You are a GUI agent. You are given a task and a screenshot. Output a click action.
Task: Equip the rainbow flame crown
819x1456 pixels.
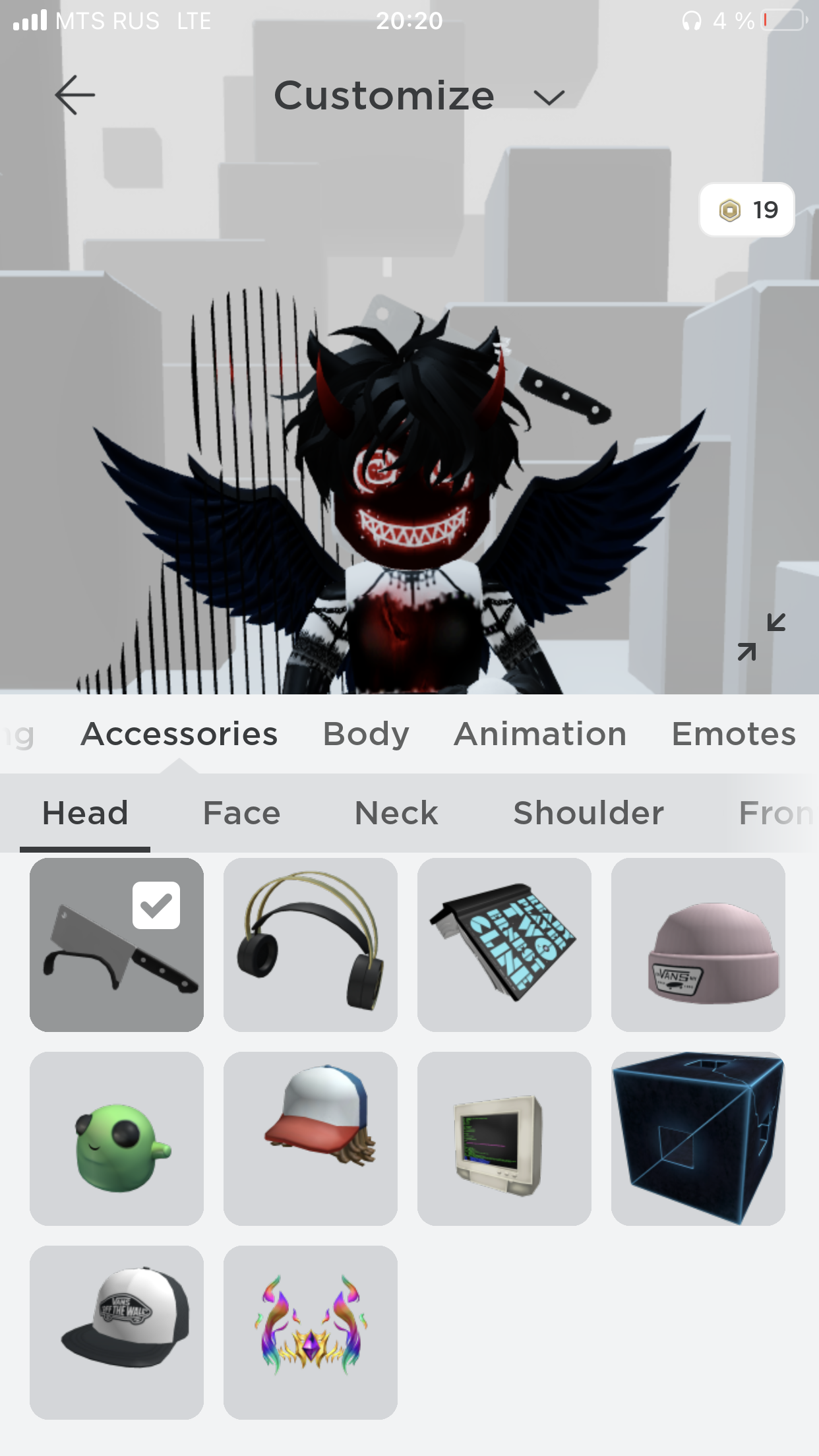point(311,1332)
